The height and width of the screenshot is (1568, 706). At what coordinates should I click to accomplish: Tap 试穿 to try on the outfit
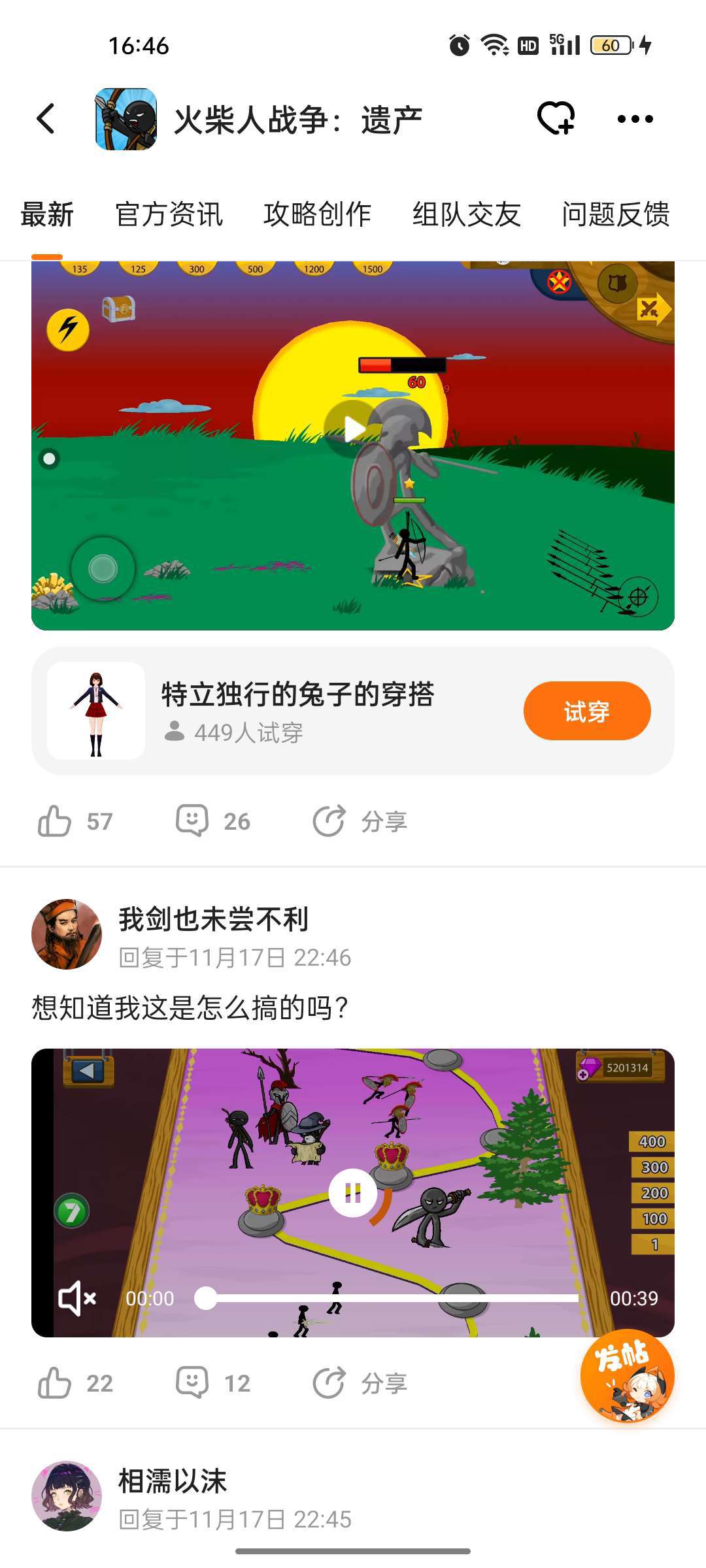point(586,711)
